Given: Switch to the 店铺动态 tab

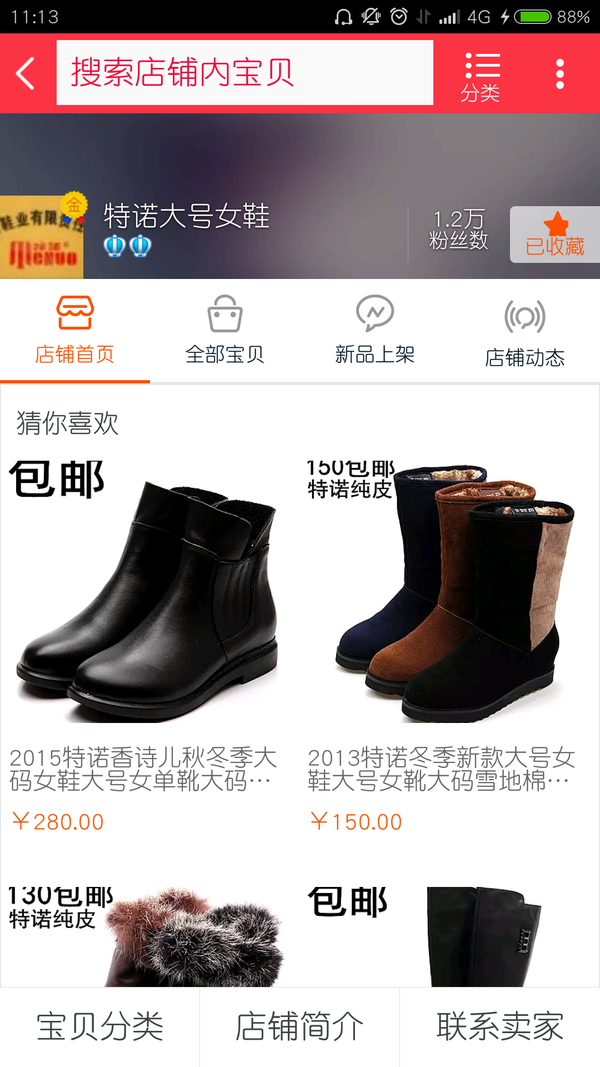Looking at the screenshot, I should tap(525, 331).
